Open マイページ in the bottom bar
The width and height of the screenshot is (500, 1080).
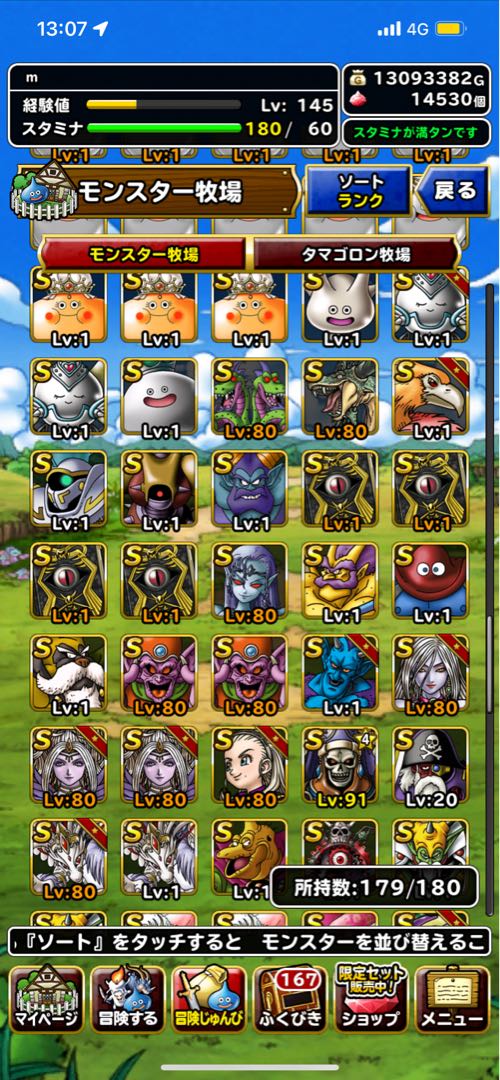(46, 998)
